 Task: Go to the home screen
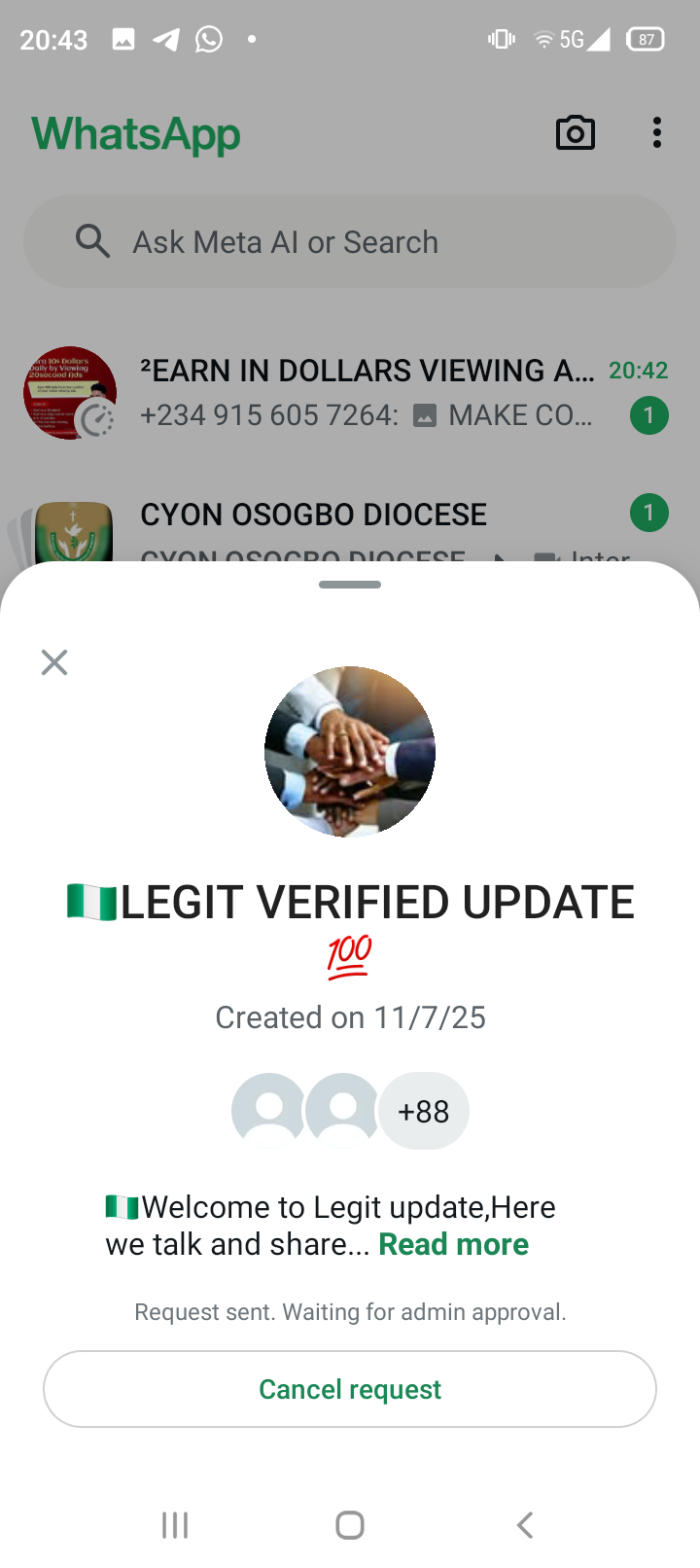(x=350, y=1524)
